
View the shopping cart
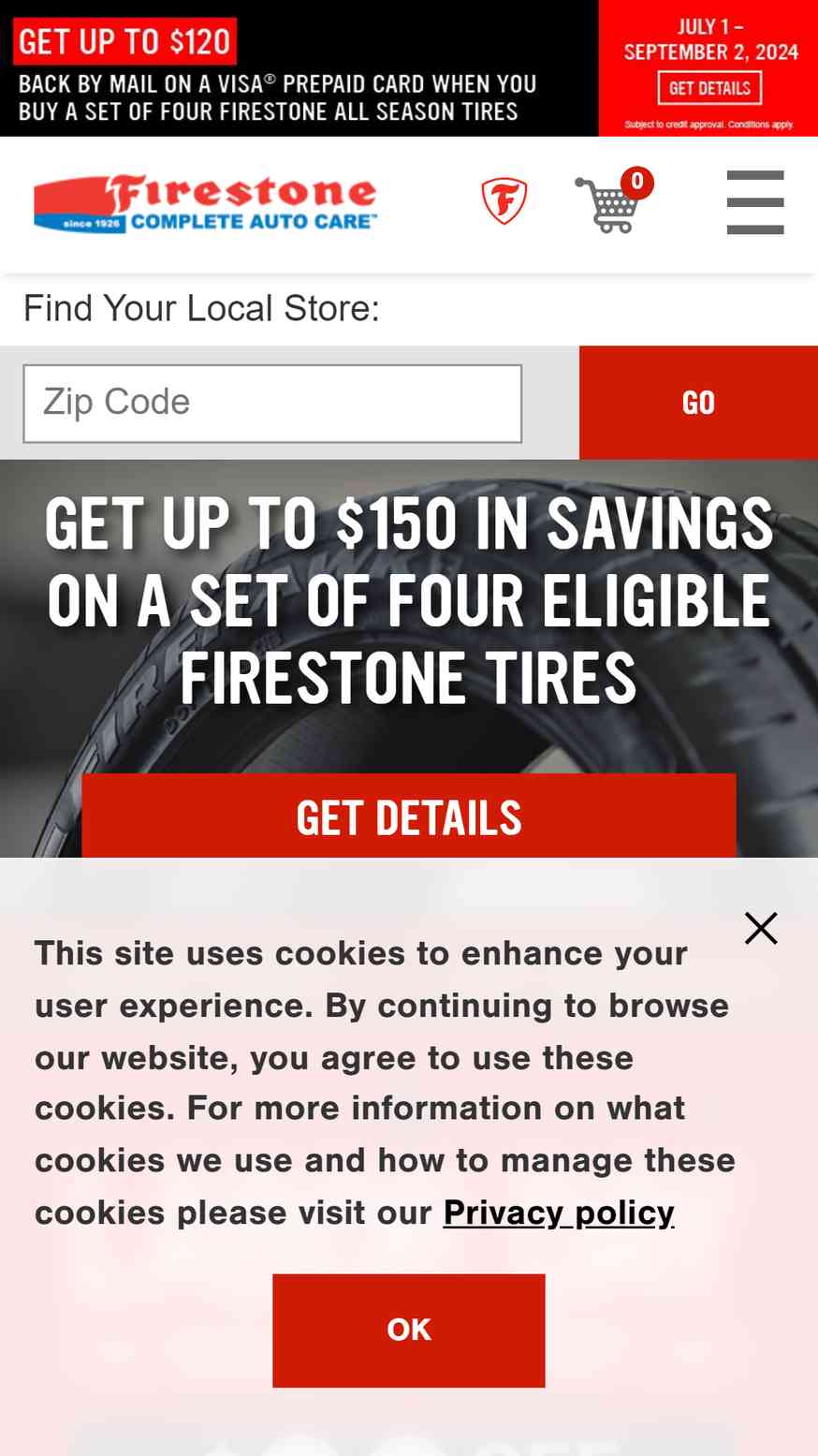coord(613,200)
